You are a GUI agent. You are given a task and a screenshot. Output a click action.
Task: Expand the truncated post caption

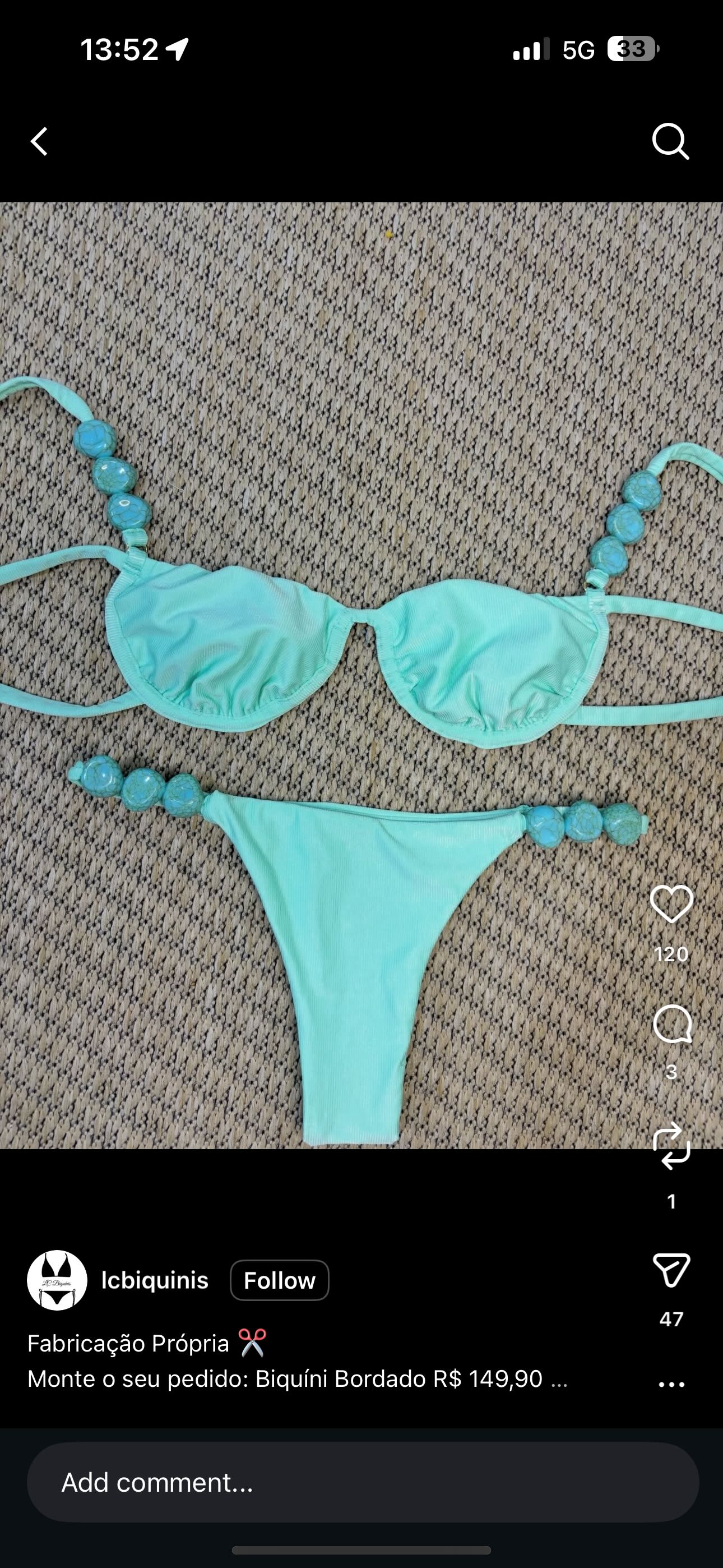559,1378
